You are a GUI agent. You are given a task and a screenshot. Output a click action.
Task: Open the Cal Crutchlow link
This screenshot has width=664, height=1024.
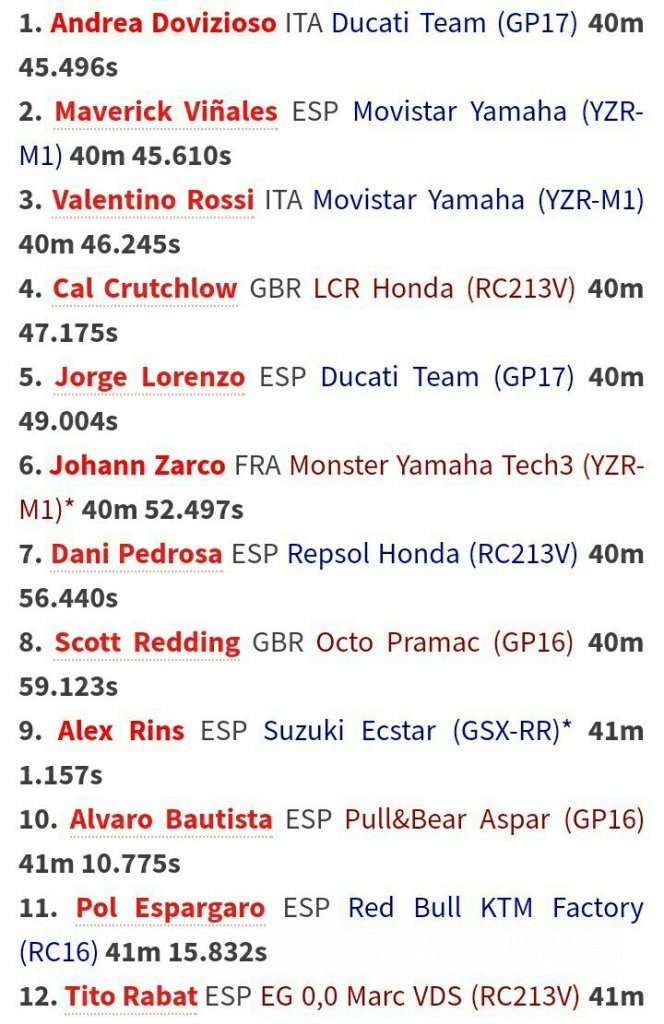145,288
